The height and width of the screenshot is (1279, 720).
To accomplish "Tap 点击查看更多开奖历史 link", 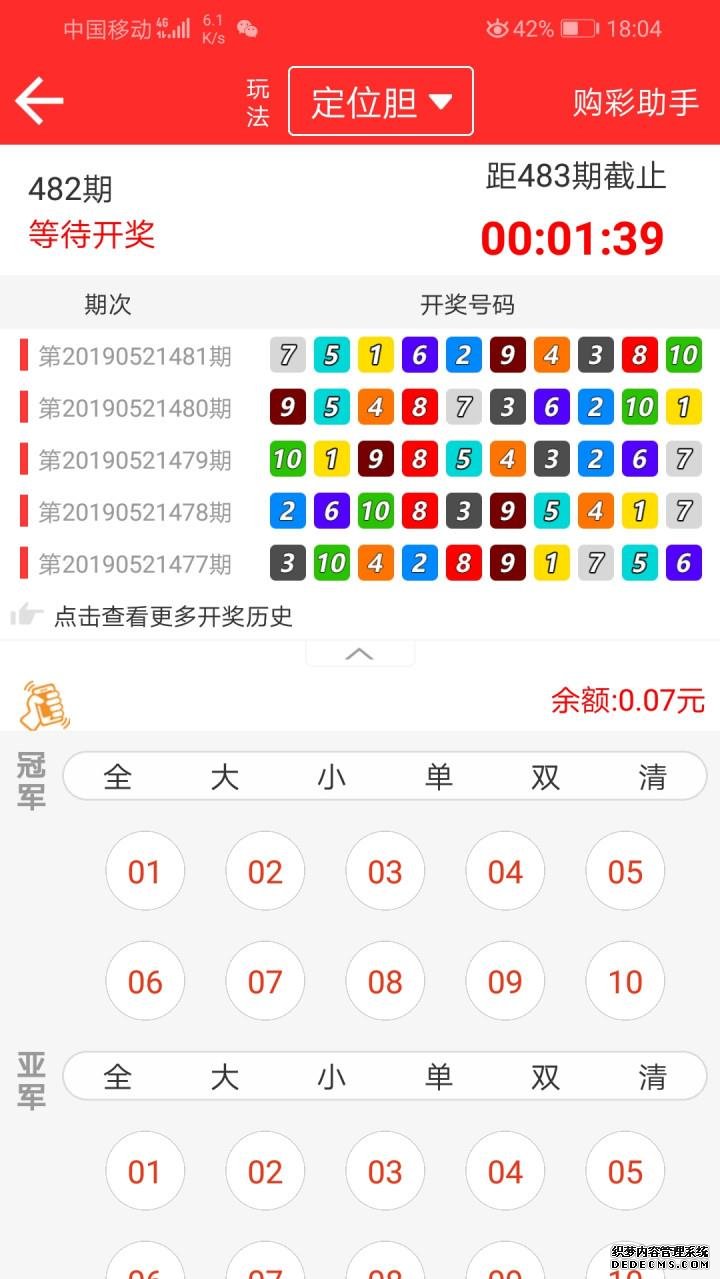I will click(x=172, y=616).
